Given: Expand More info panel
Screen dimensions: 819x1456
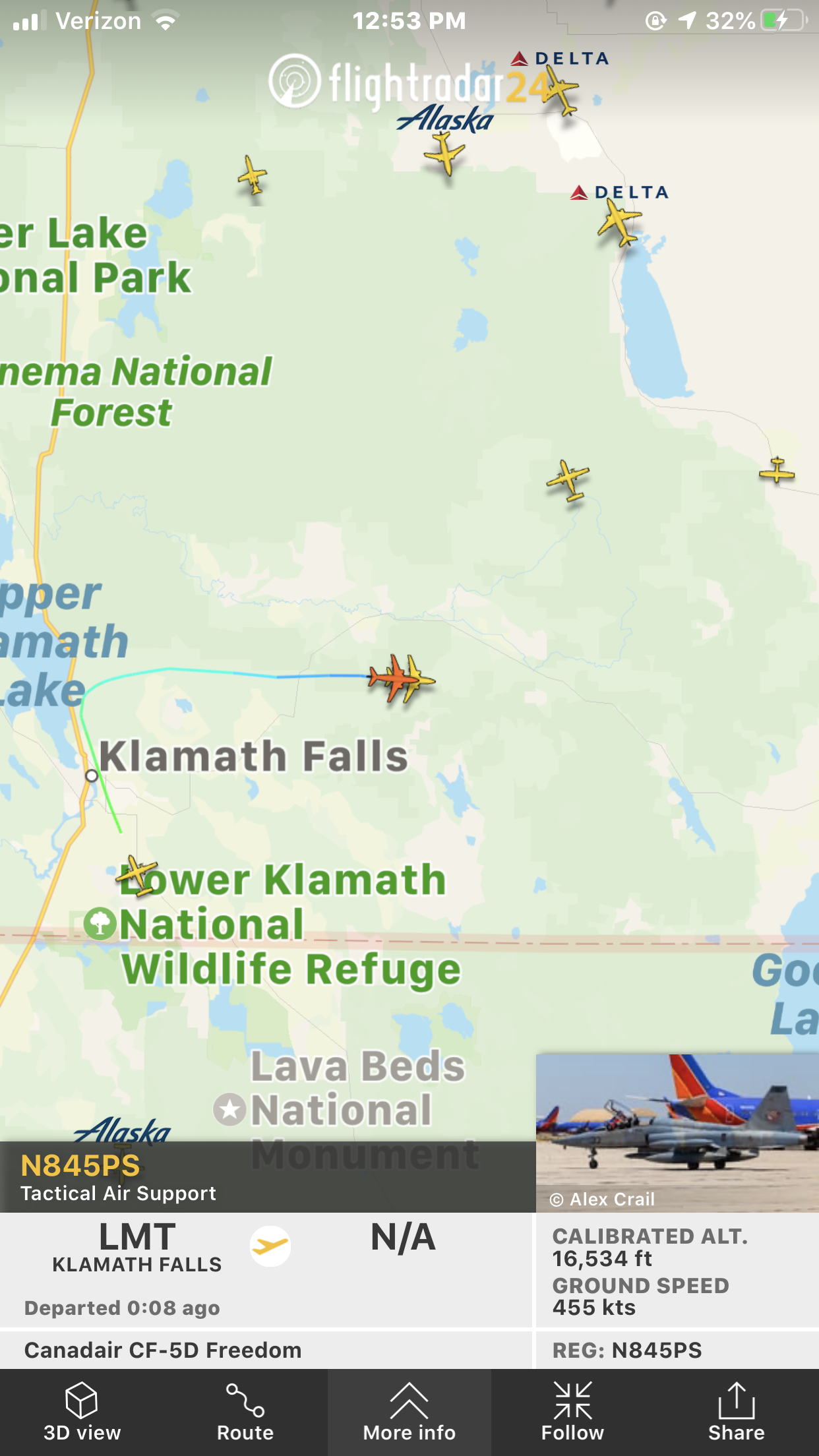Looking at the screenshot, I should (x=409, y=1412).
